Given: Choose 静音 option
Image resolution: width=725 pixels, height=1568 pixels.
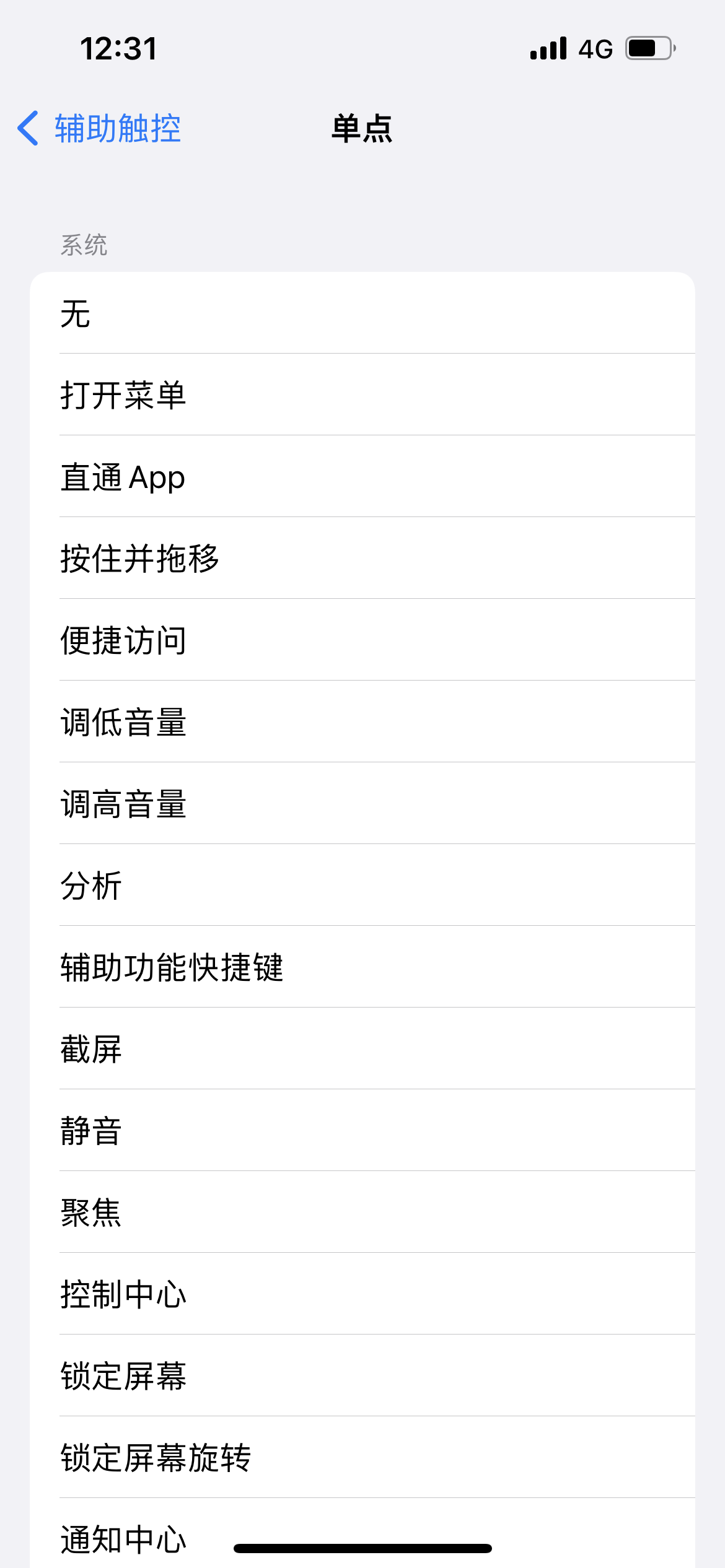Looking at the screenshot, I should click(362, 1131).
